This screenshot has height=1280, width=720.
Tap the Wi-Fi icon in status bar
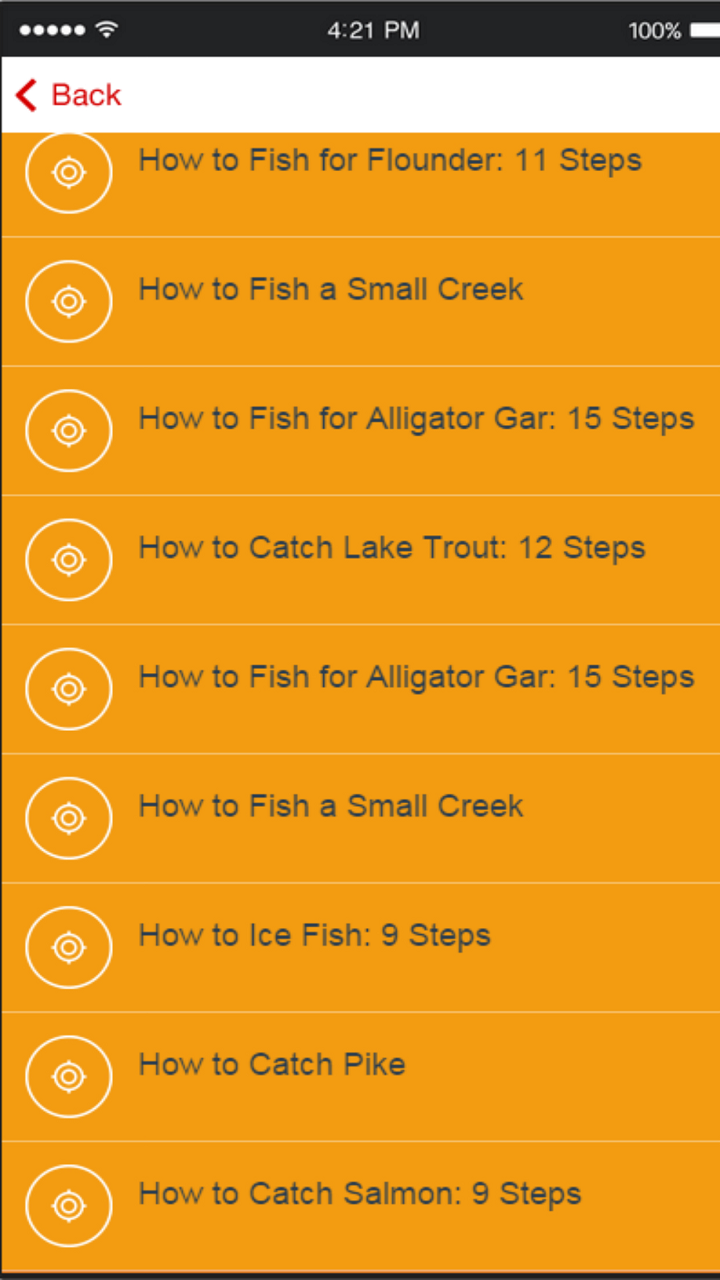coord(103,29)
